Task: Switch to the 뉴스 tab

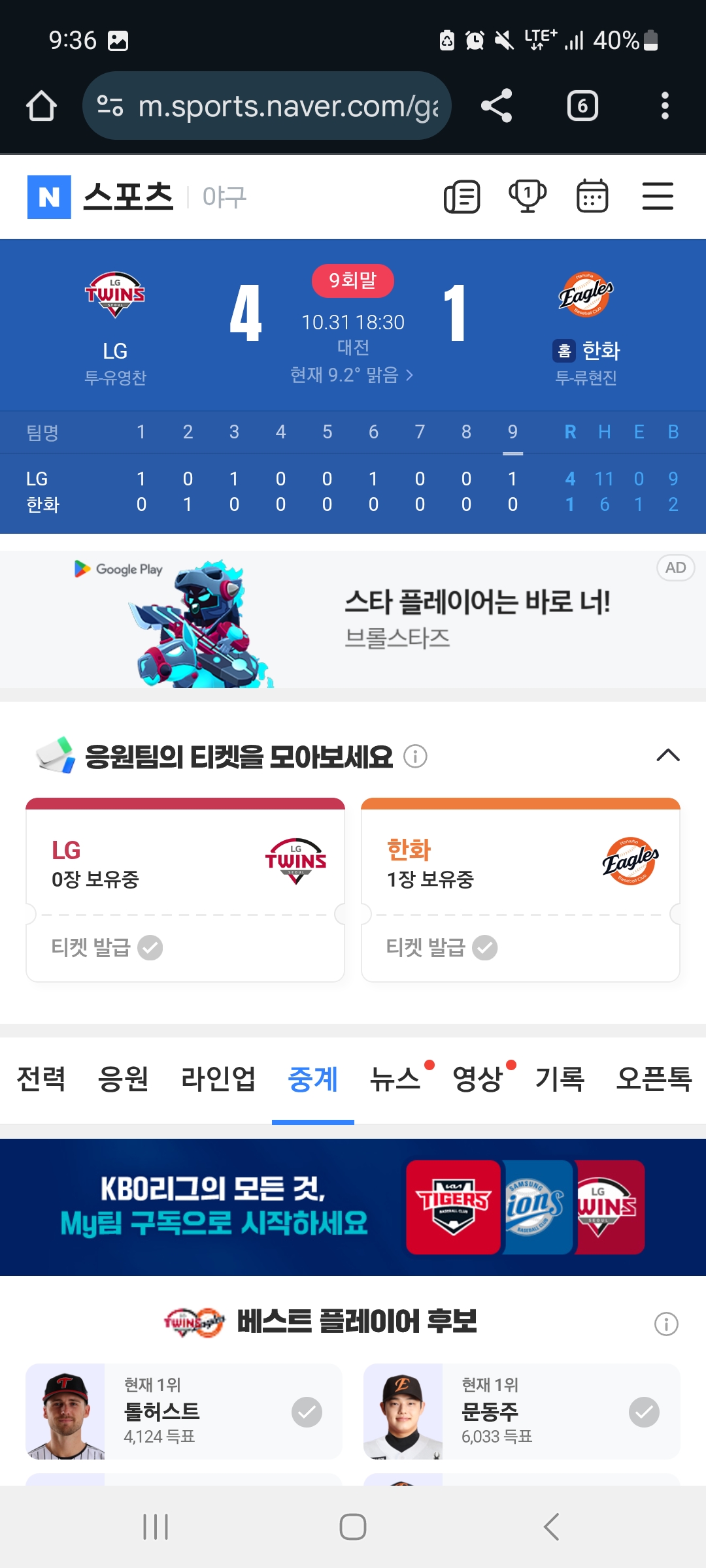Action: click(395, 1079)
